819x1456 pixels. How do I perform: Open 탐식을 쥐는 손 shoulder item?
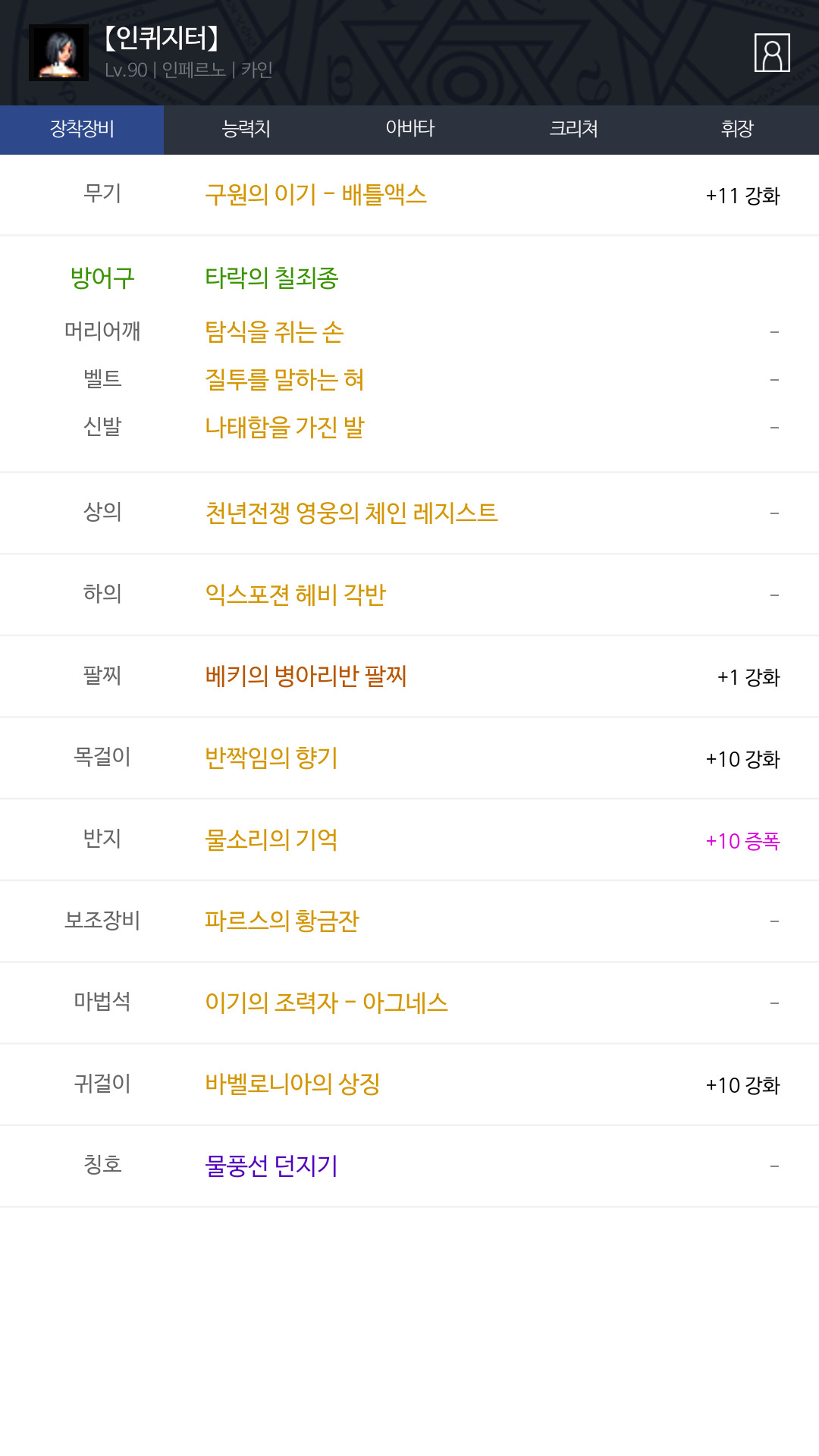click(x=275, y=332)
